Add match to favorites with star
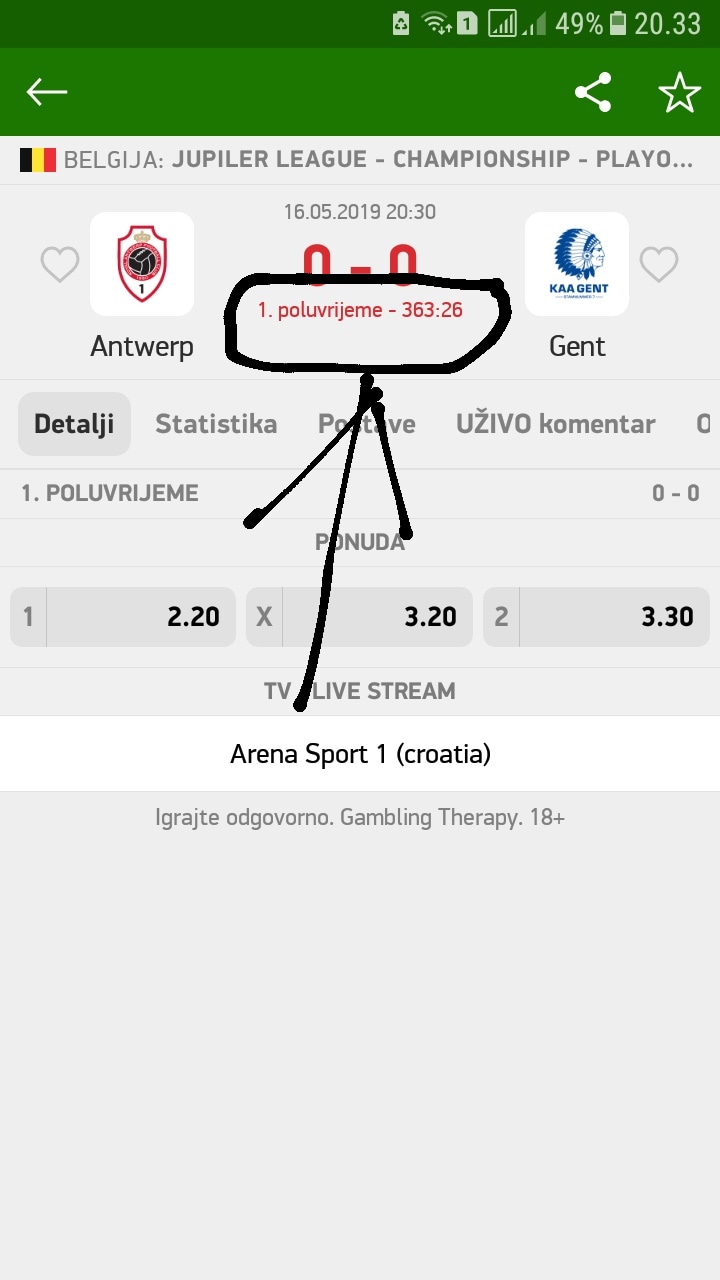The image size is (720, 1280). 679,93
